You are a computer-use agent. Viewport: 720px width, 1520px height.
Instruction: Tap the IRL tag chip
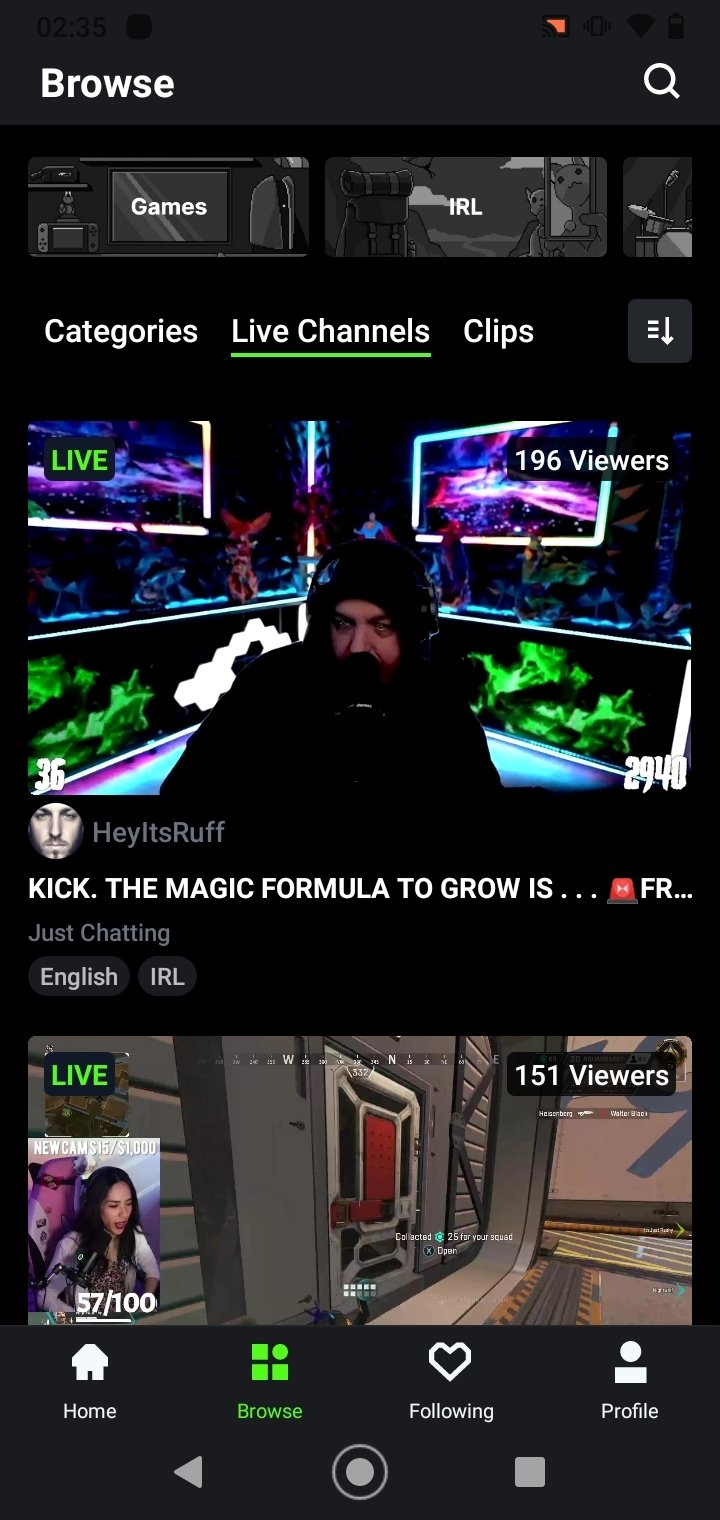167,977
